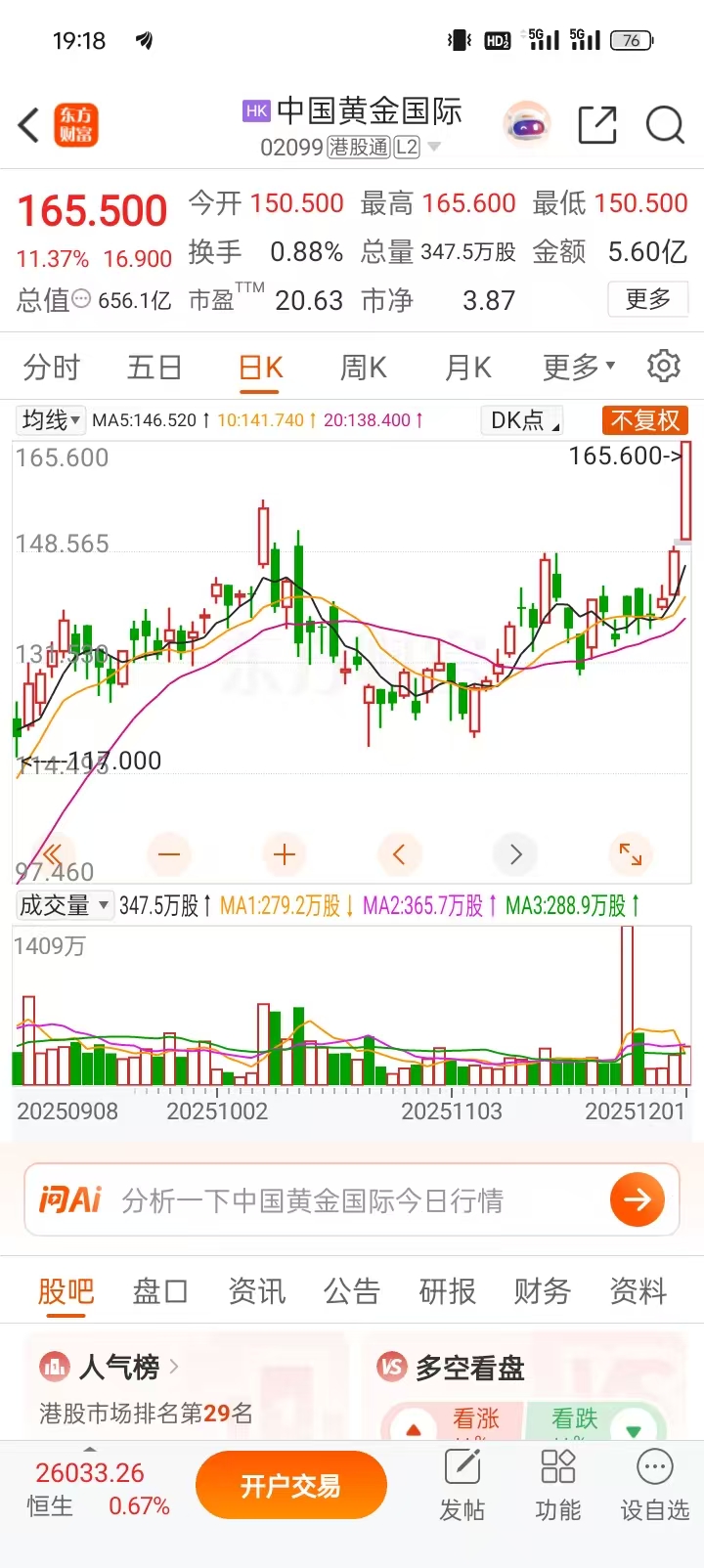Tap the 开户交易 button

pyautogui.click(x=290, y=1486)
